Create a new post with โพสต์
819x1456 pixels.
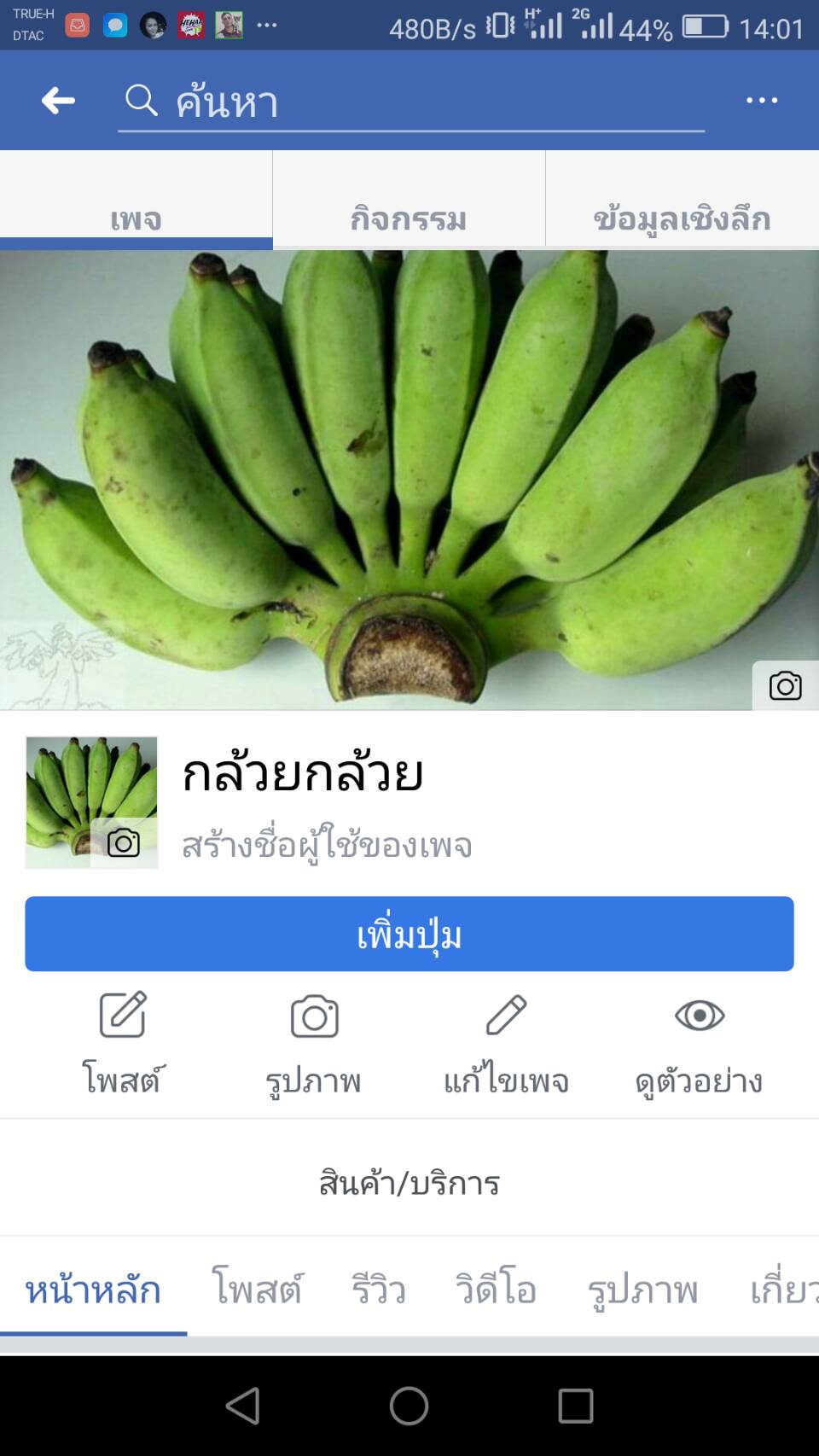(123, 1043)
